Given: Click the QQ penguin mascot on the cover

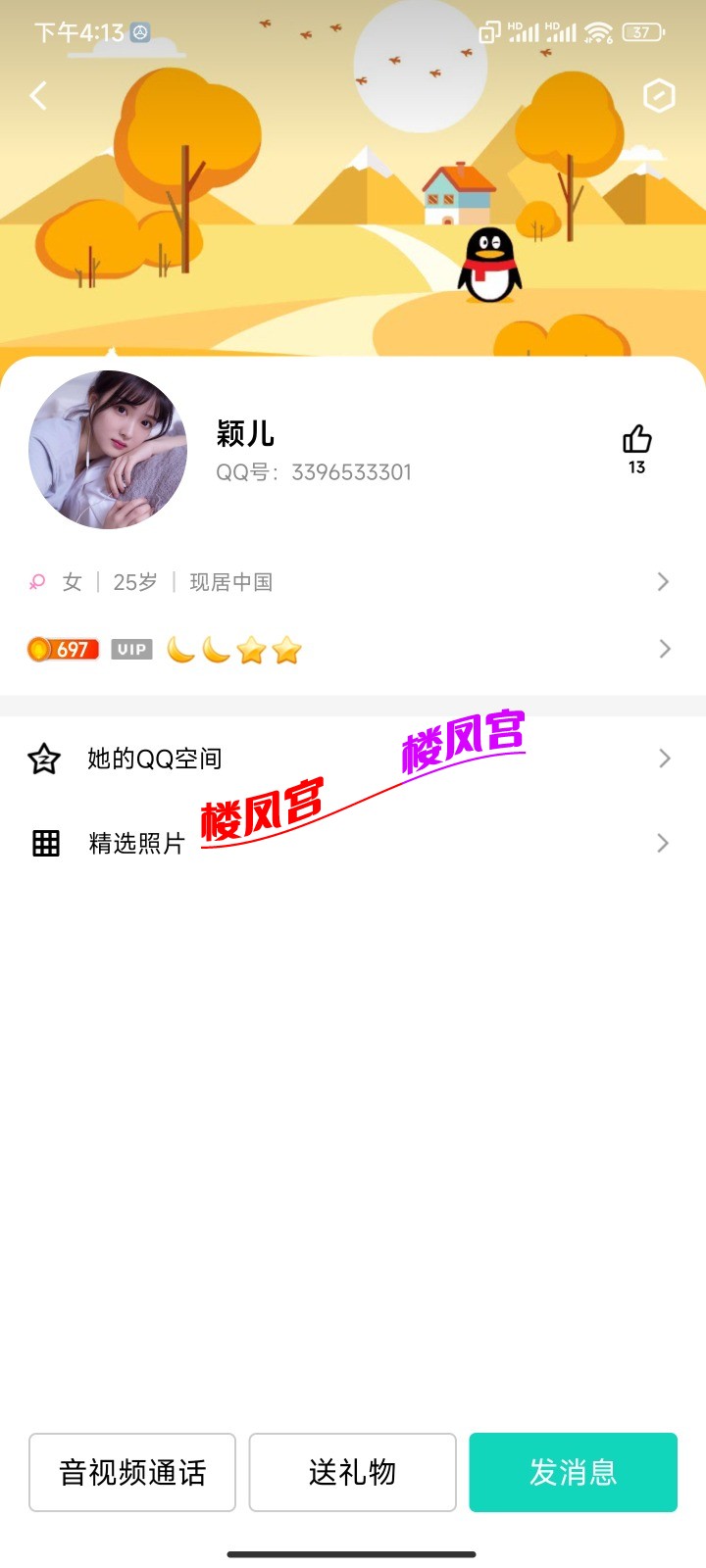Looking at the screenshot, I should (x=490, y=265).
